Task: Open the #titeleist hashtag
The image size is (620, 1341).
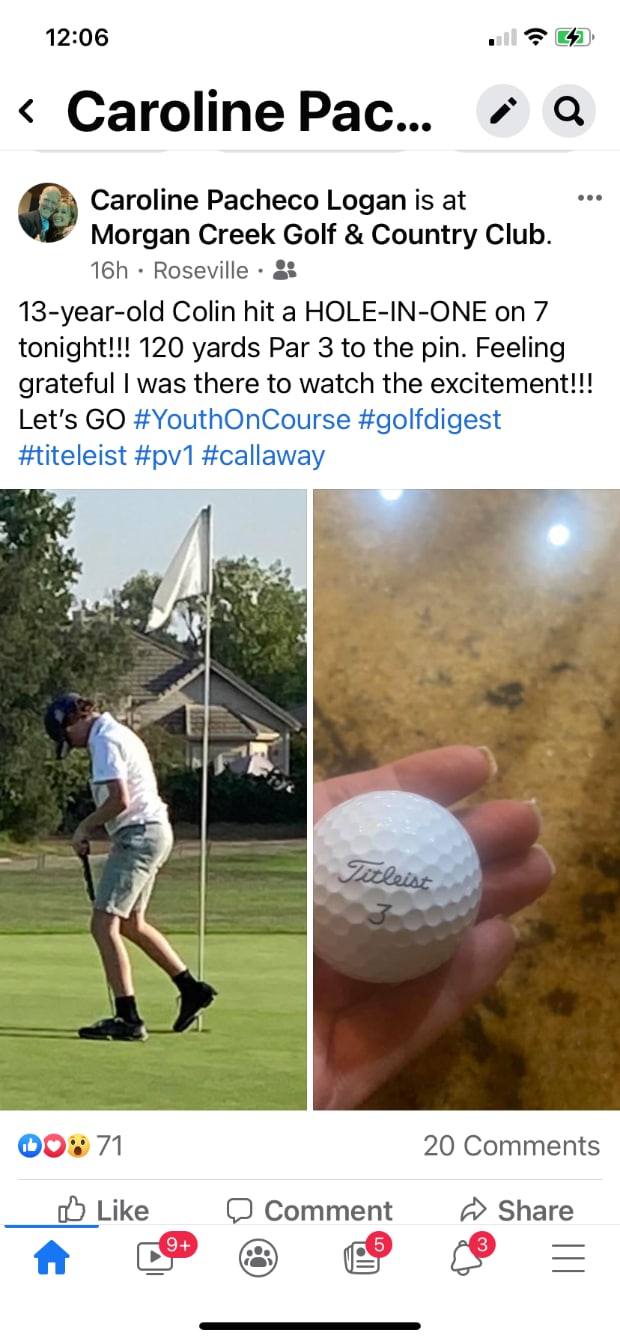Action: 73,455
